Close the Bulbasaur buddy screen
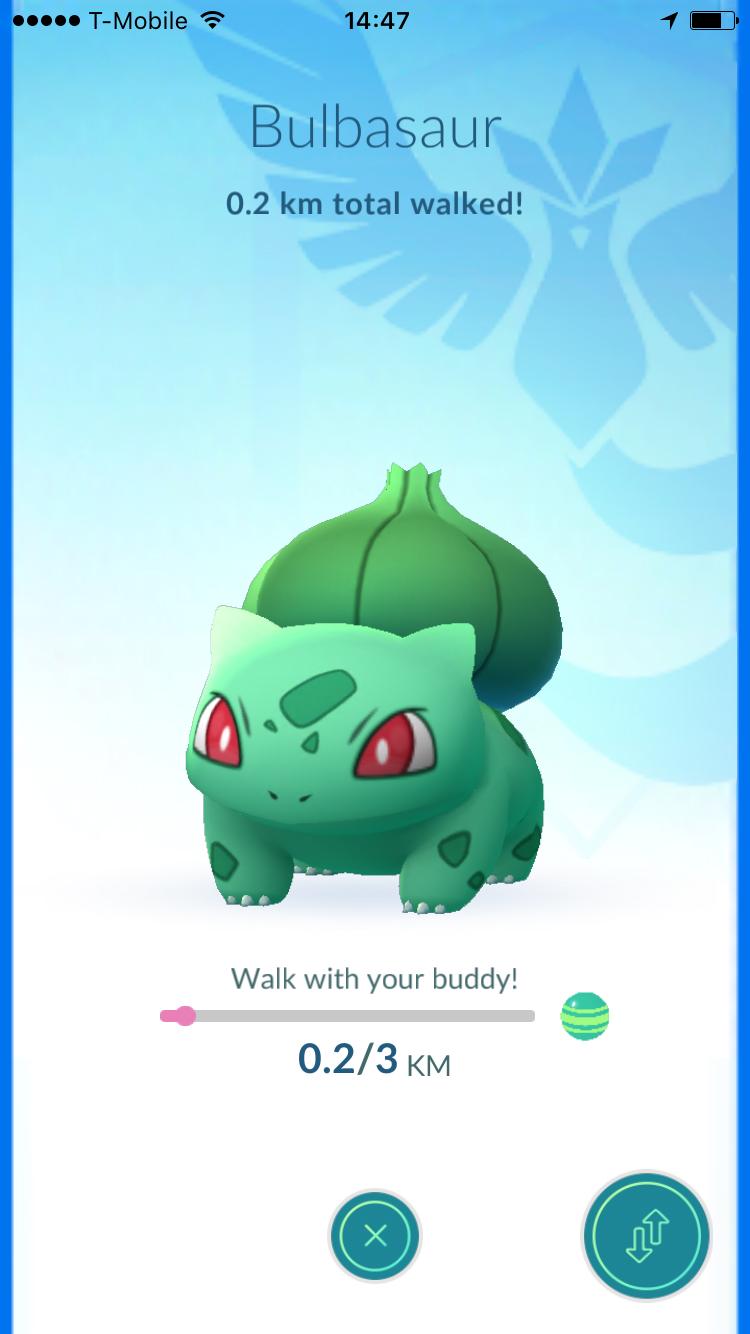This screenshot has width=750, height=1334. click(x=375, y=1236)
